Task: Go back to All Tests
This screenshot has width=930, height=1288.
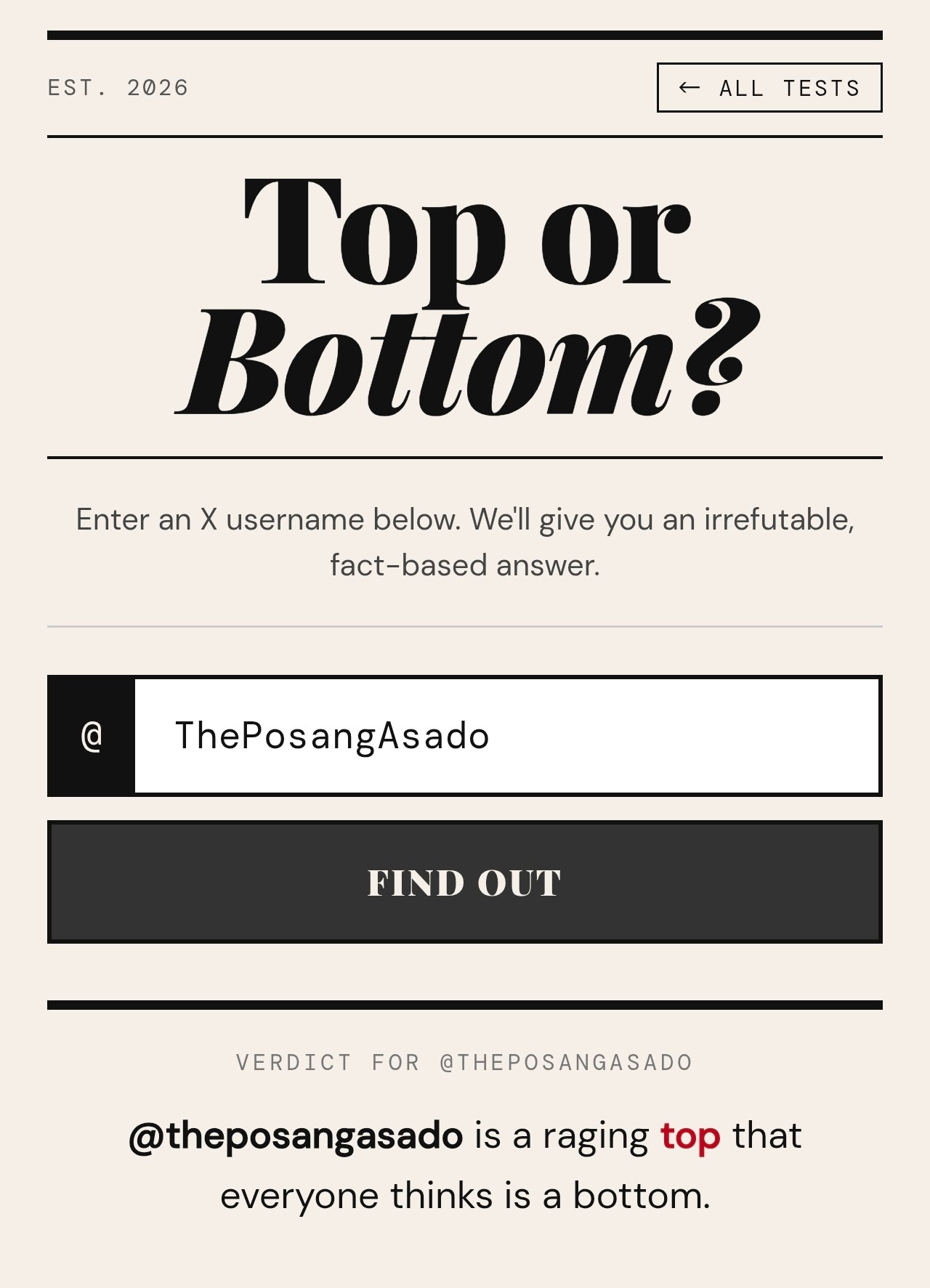Action: pyautogui.click(x=769, y=88)
